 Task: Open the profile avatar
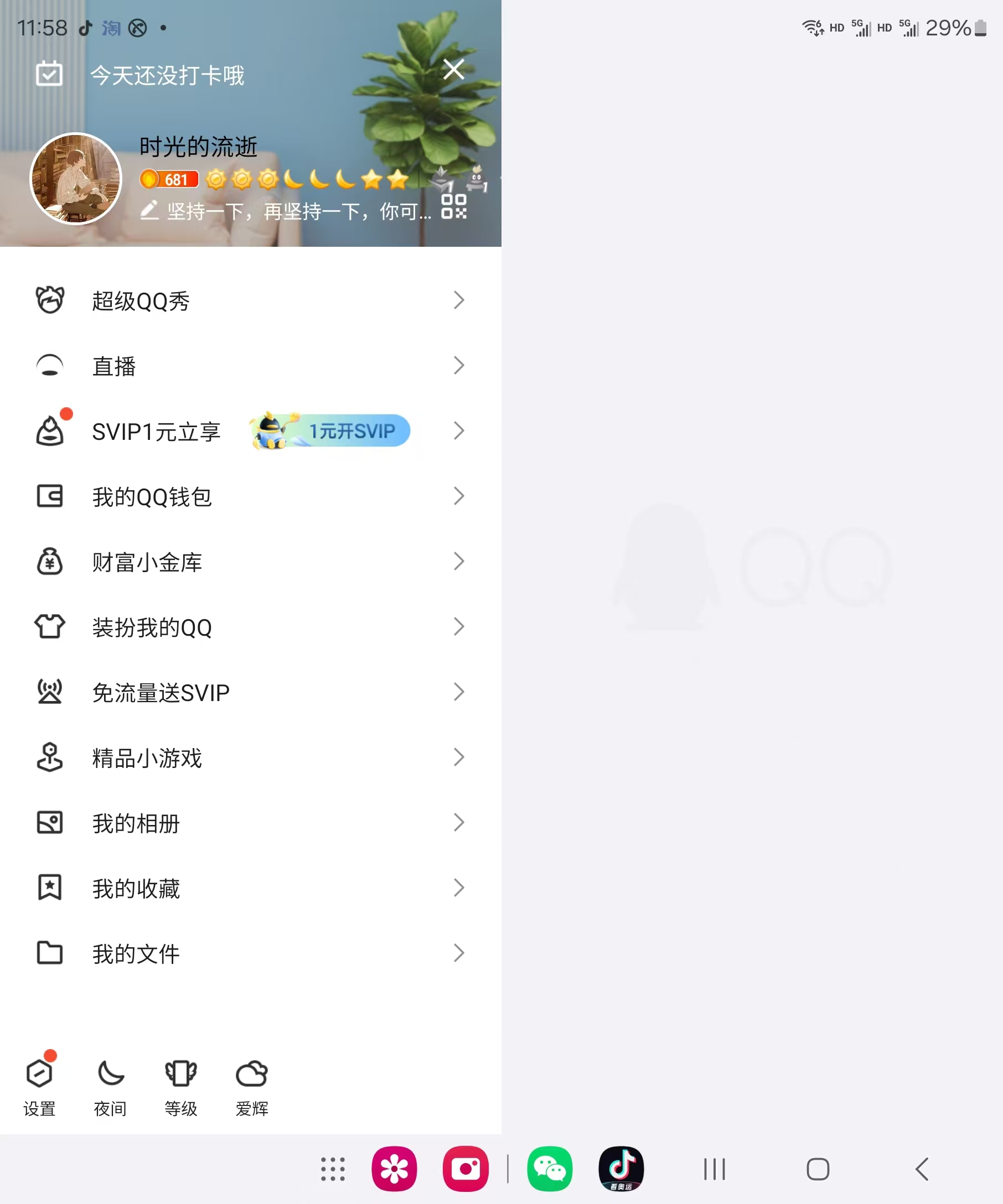[76, 179]
